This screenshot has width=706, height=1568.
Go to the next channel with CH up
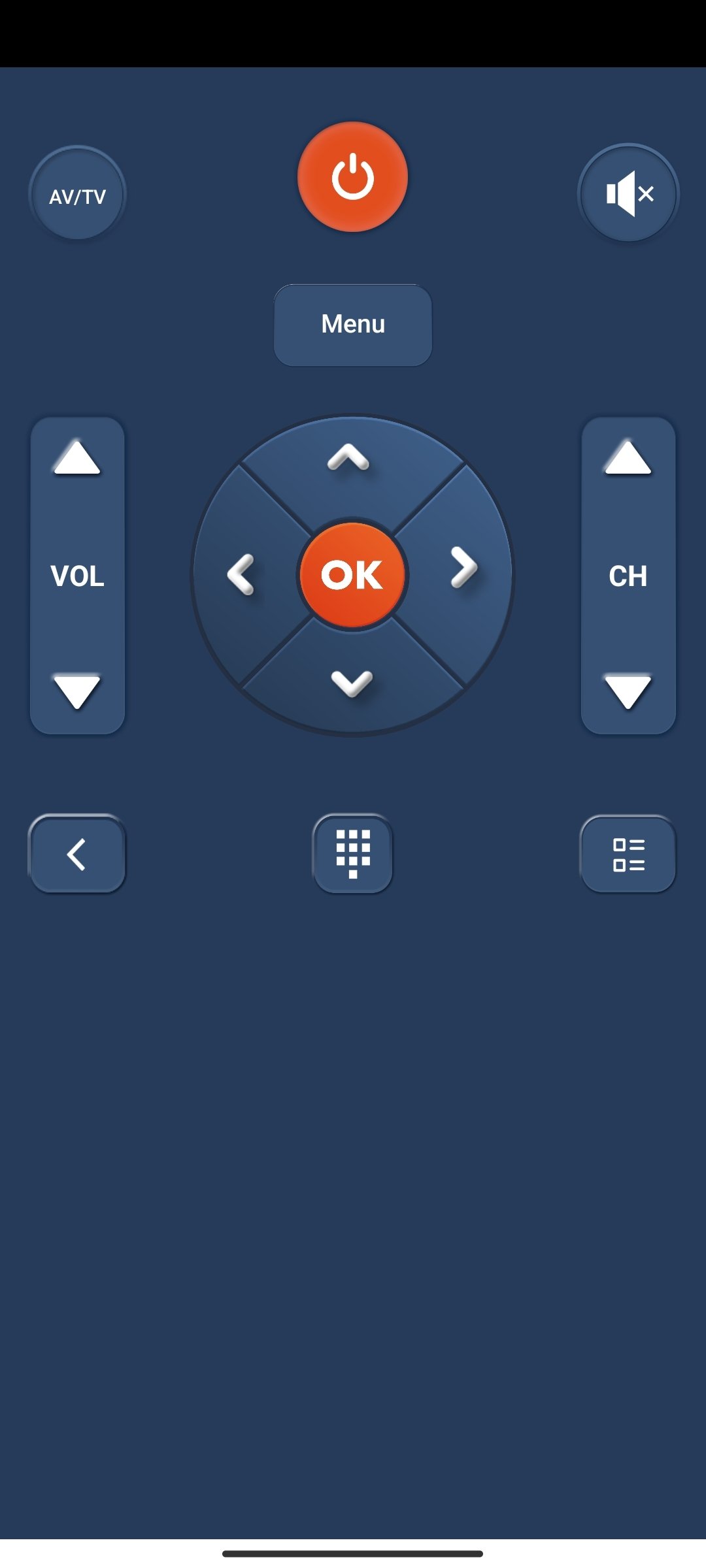coord(628,459)
